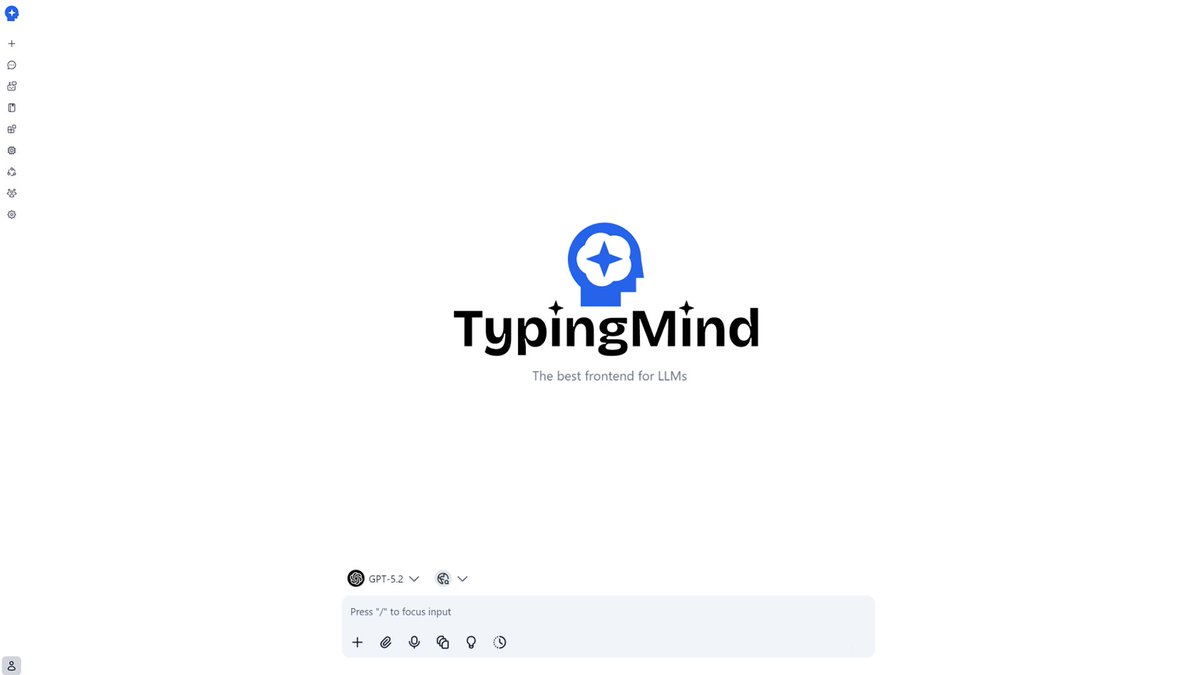1200x675 pixels.
Task: Open the user profile icon at bottom
Action: click(12, 665)
